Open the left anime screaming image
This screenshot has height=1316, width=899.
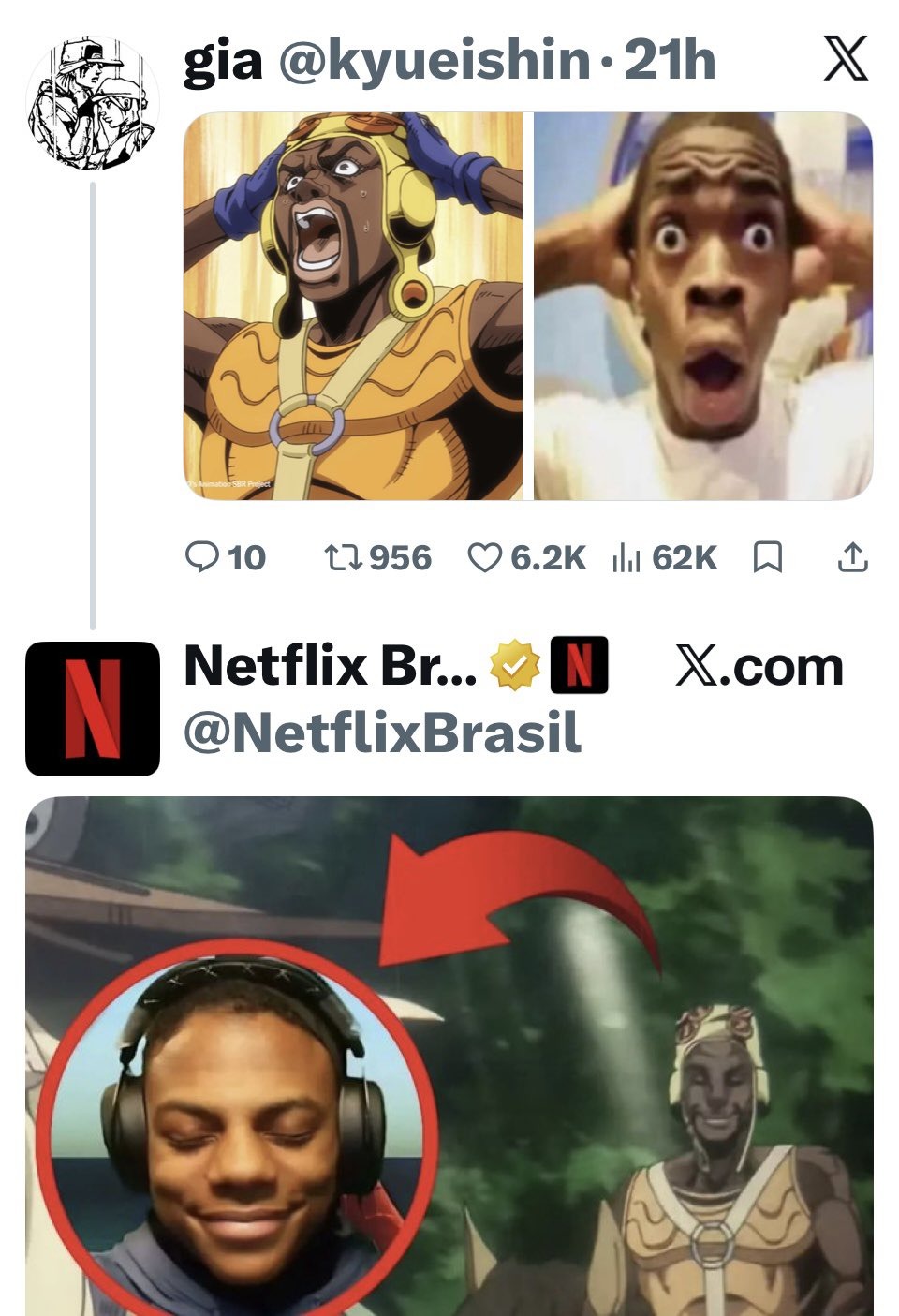(356, 304)
